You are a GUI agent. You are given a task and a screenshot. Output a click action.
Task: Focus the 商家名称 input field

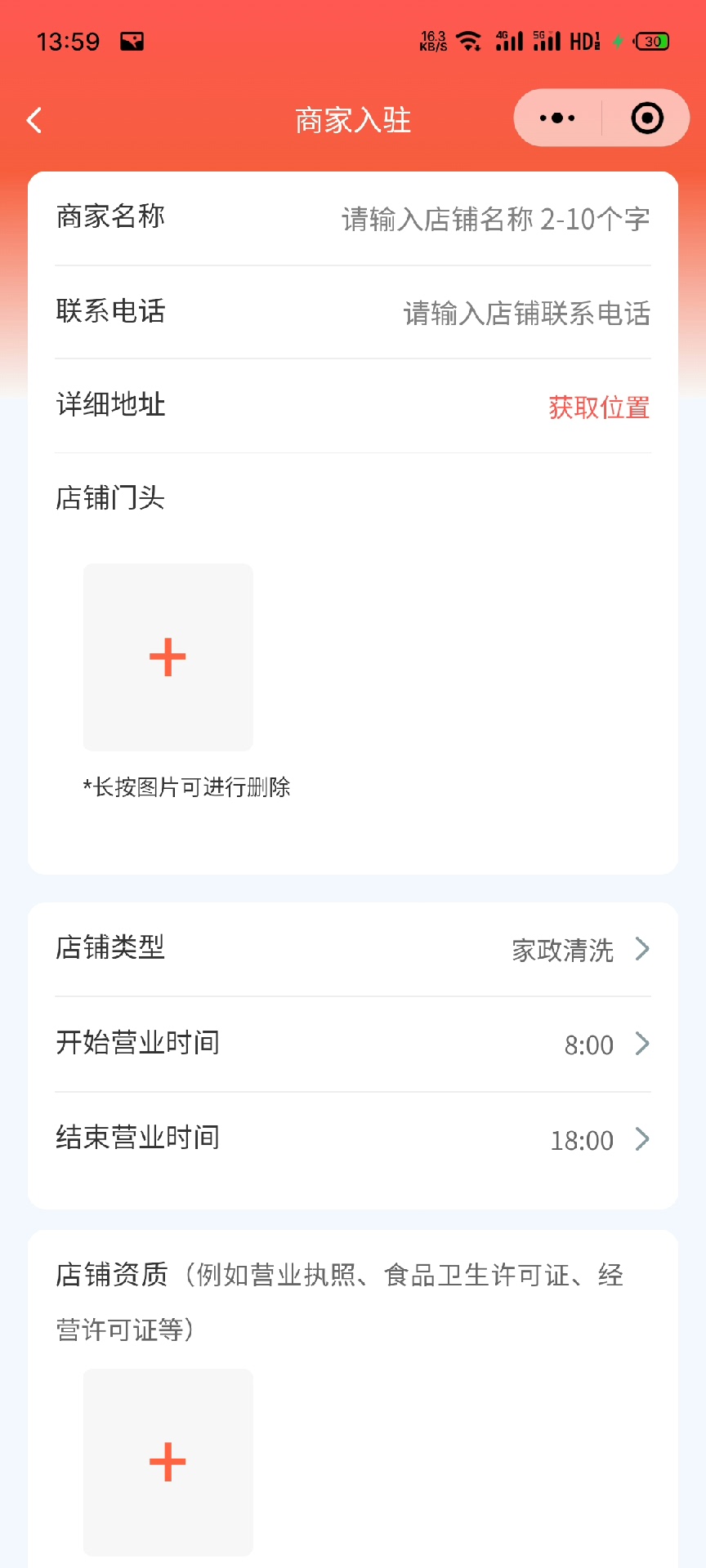coord(495,219)
